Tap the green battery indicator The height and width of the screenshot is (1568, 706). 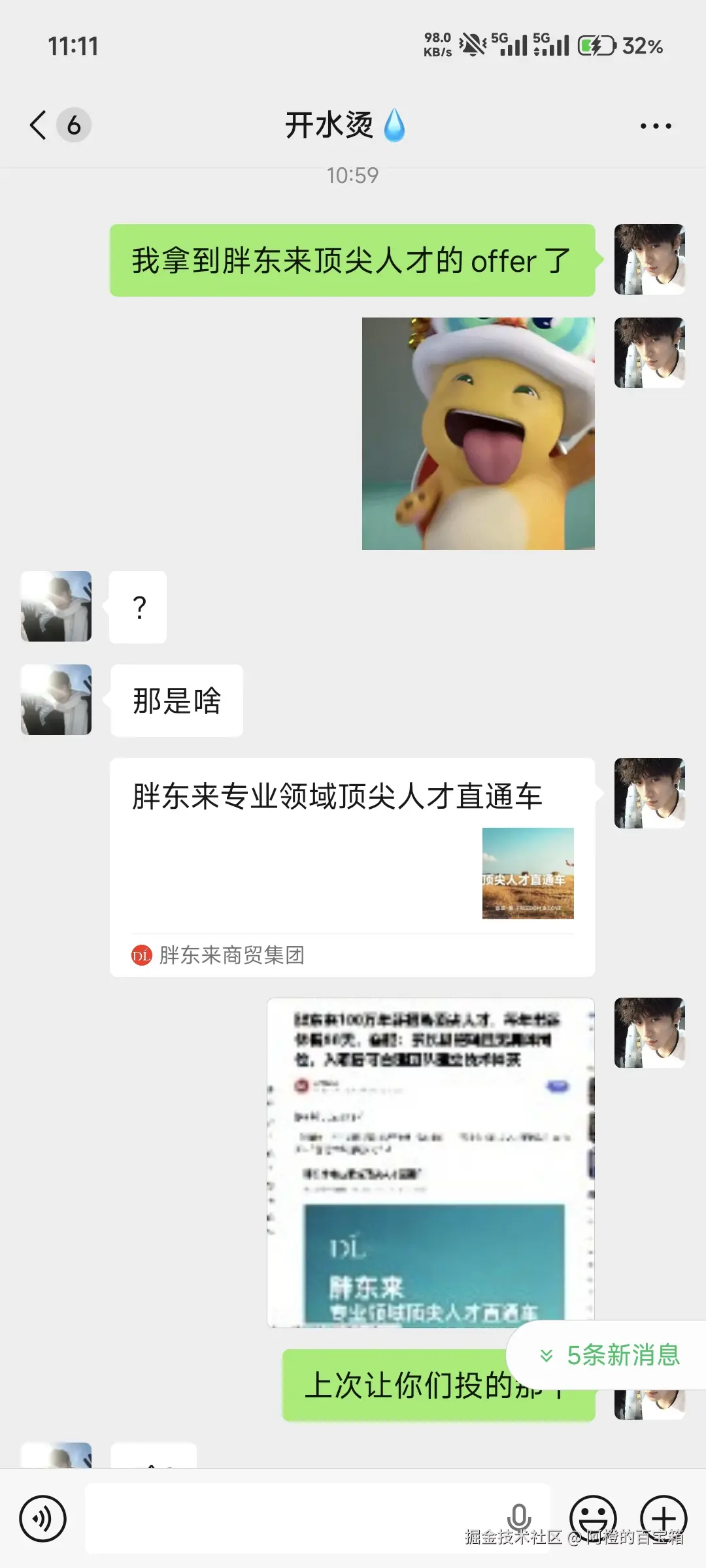click(x=597, y=46)
